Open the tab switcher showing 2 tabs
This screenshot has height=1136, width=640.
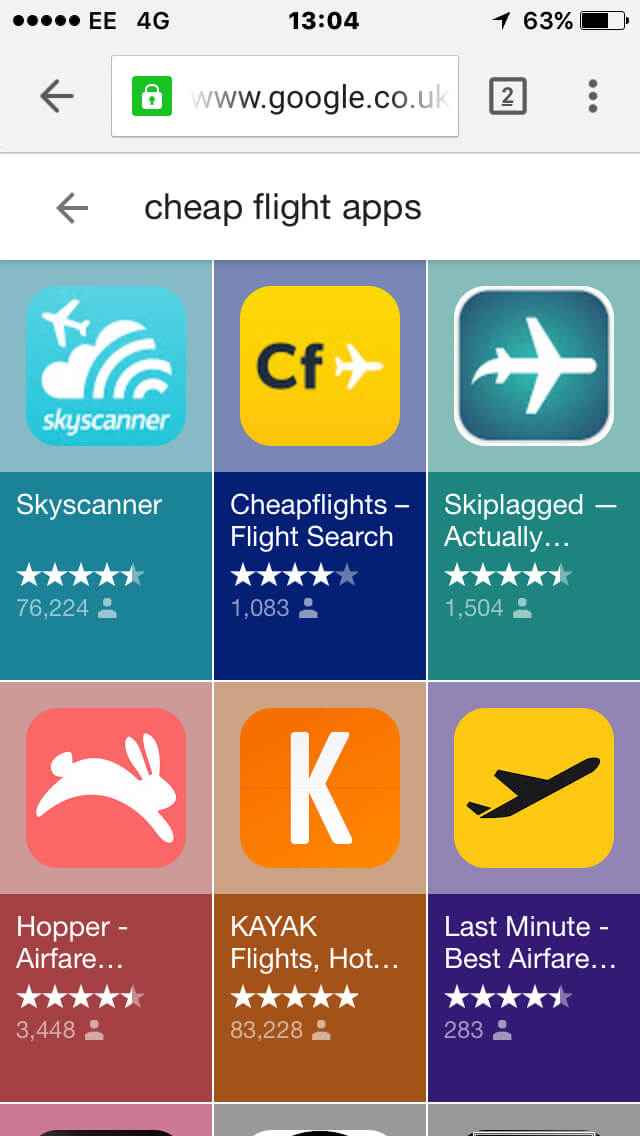(x=507, y=96)
